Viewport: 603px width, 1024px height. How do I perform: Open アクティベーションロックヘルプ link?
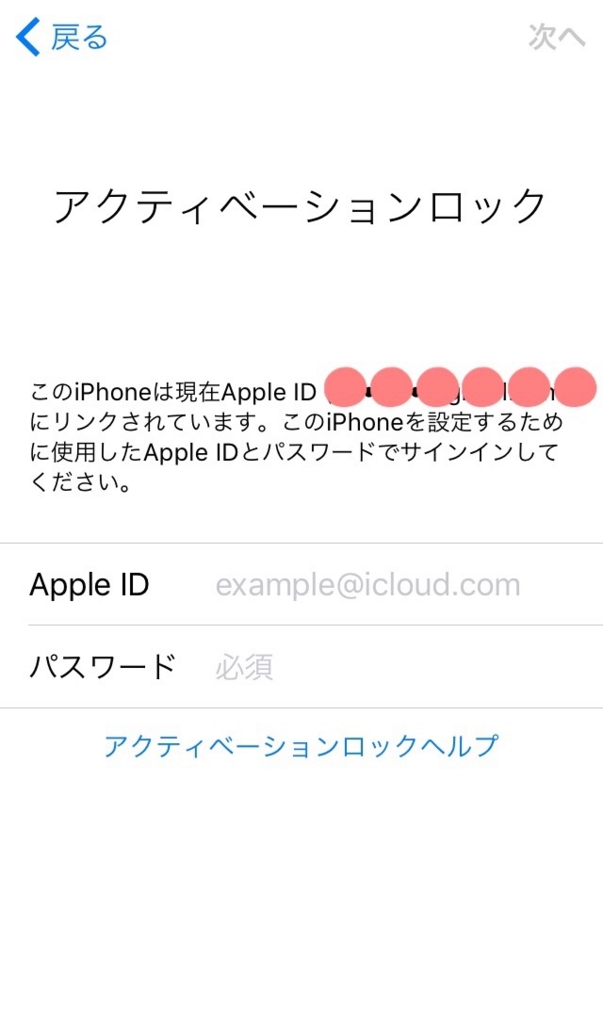pyautogui.click(x=301, y=746)
